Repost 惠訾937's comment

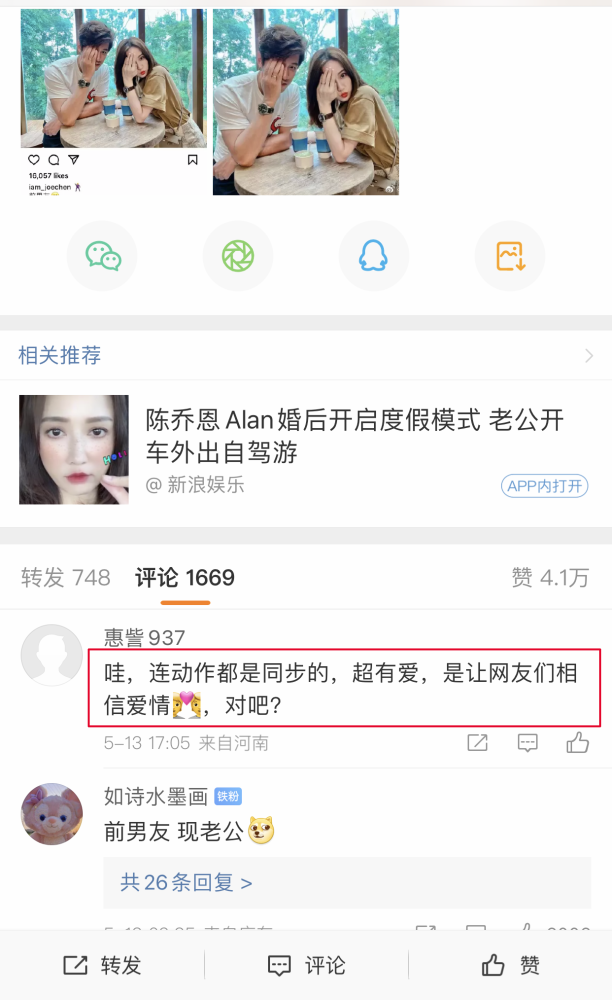tap(478, 743)
